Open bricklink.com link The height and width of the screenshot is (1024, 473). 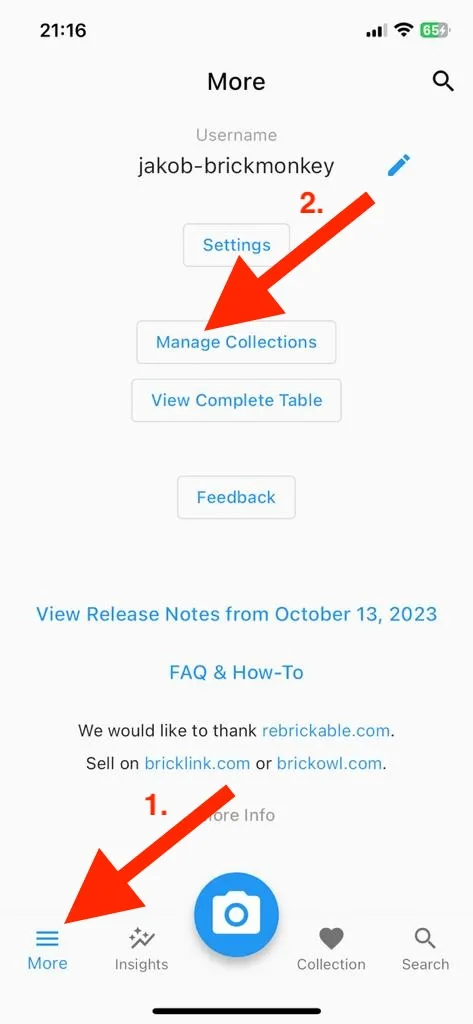tap(197, 763)
